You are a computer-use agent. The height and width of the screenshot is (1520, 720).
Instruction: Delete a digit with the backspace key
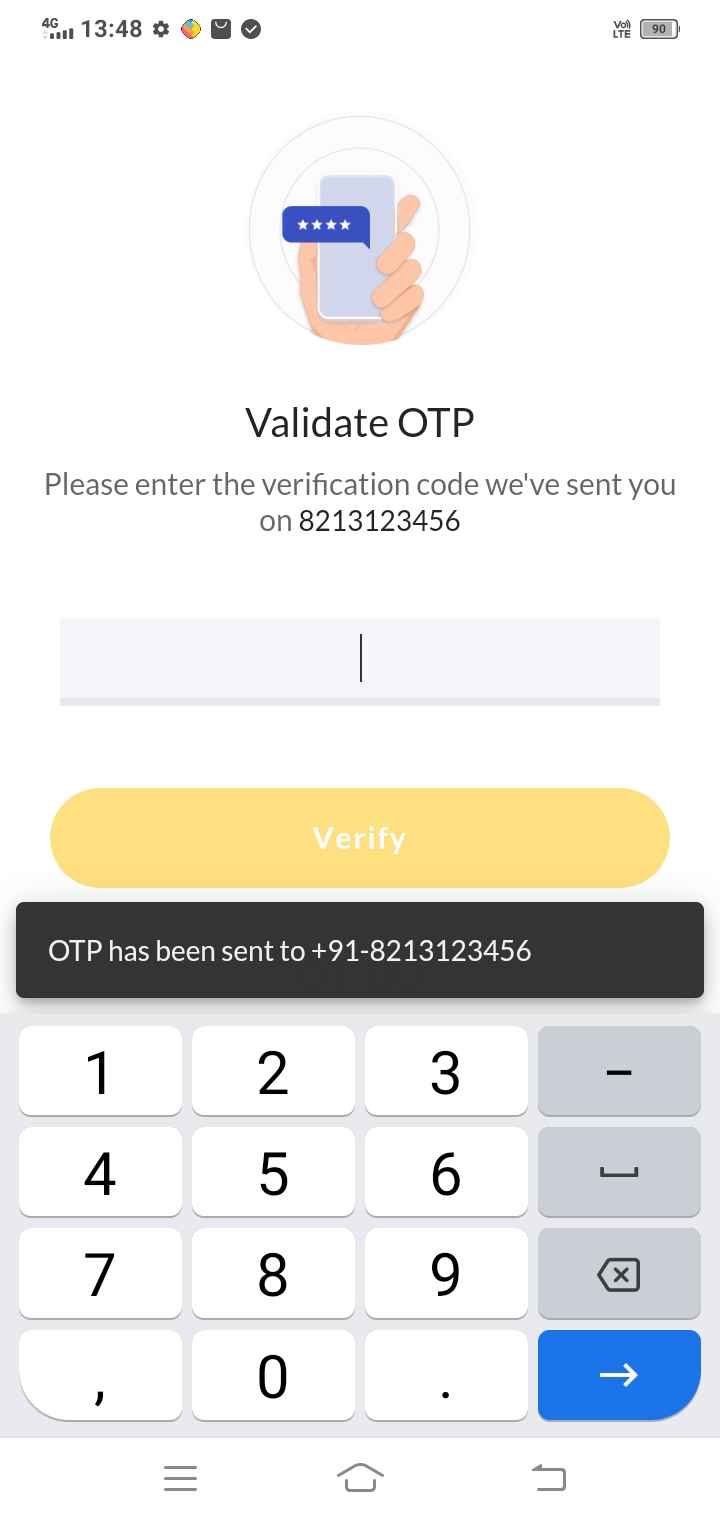tap(618, 1274)
